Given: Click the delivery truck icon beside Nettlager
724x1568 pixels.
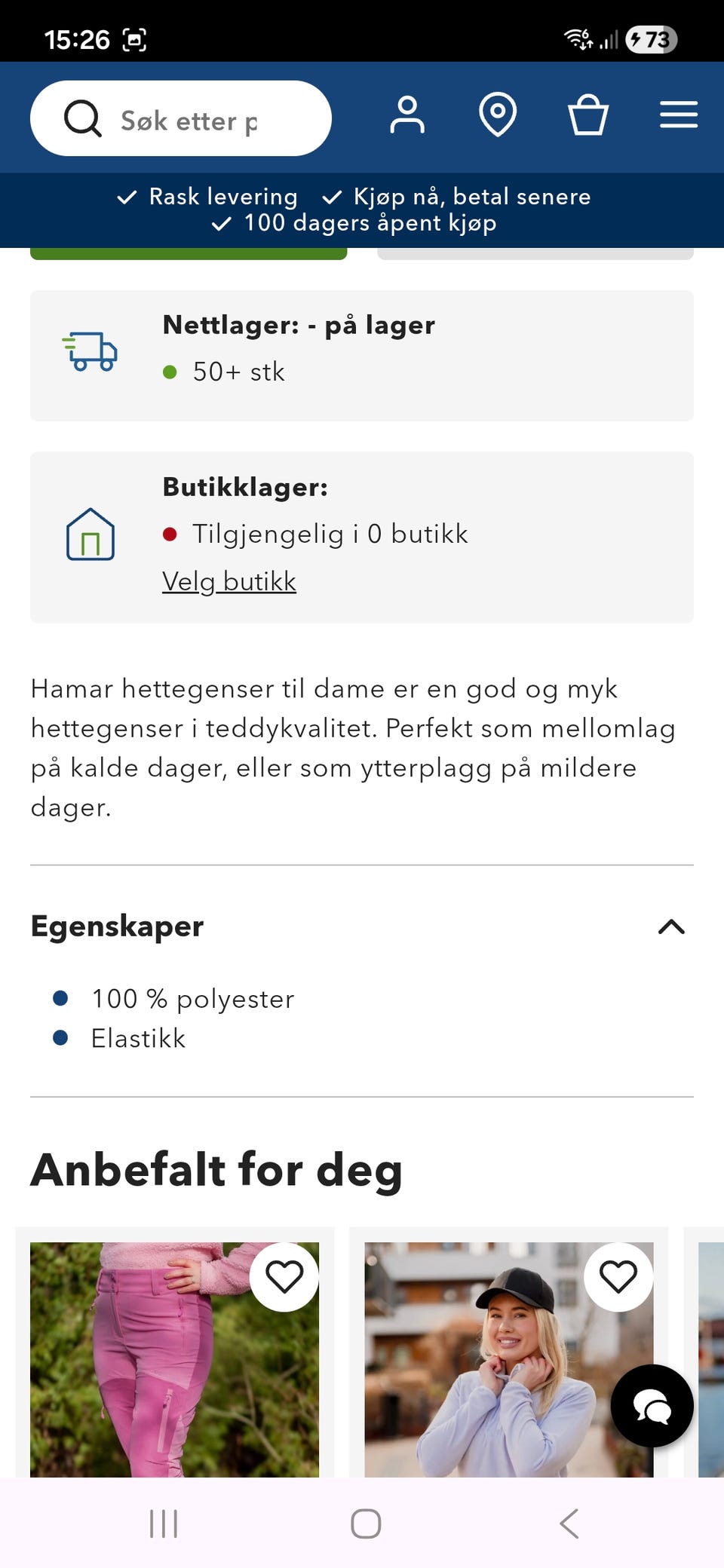Looking at the screenshot, I should coord(90,349).
